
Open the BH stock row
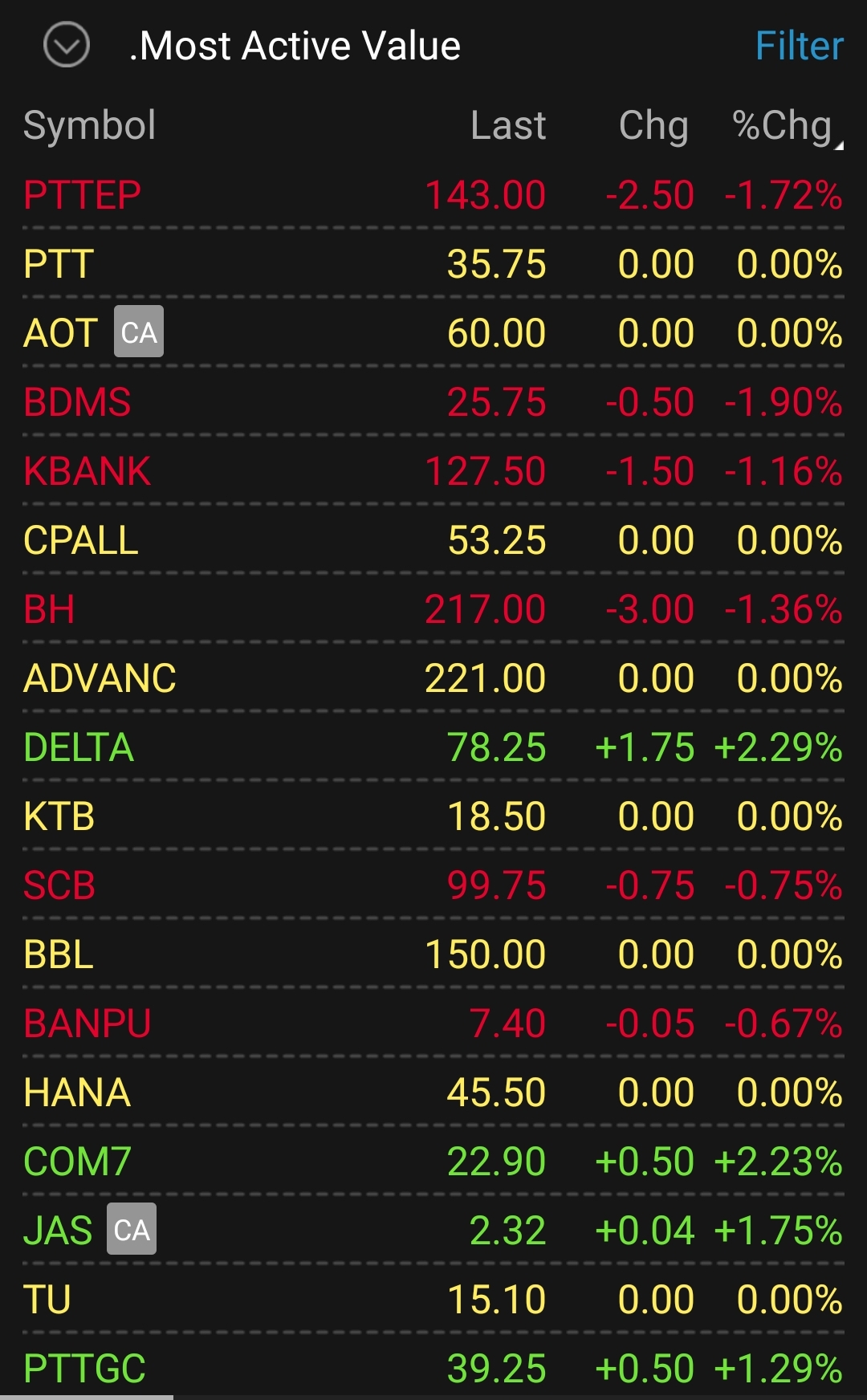[433, 609]
